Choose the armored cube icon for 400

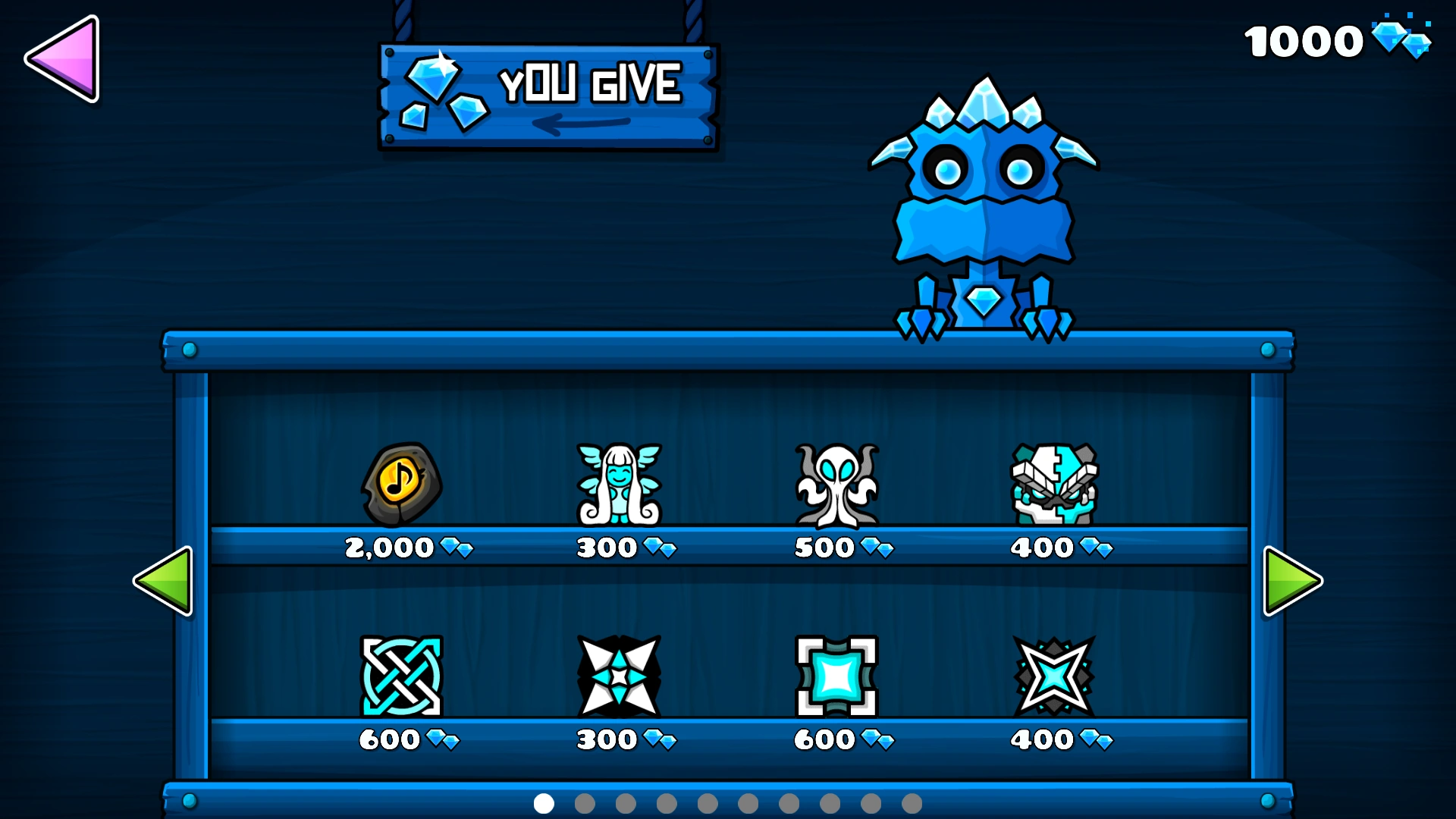pyautogui.click(x=1054, y=485)
